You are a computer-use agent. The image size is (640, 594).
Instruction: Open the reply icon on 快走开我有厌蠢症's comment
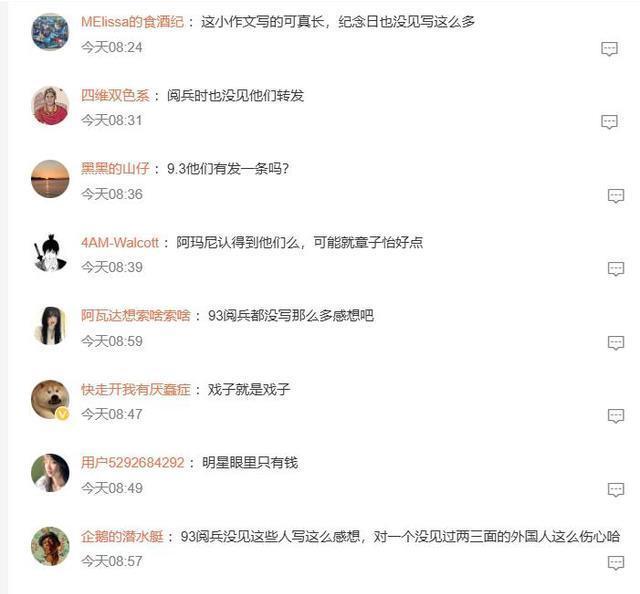coord(616,416)
